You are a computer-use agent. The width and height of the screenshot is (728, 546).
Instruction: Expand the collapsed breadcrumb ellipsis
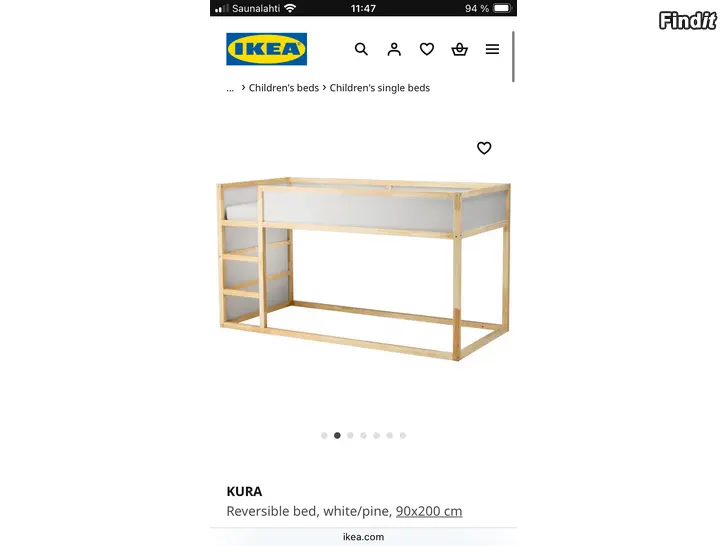point(230,88)
